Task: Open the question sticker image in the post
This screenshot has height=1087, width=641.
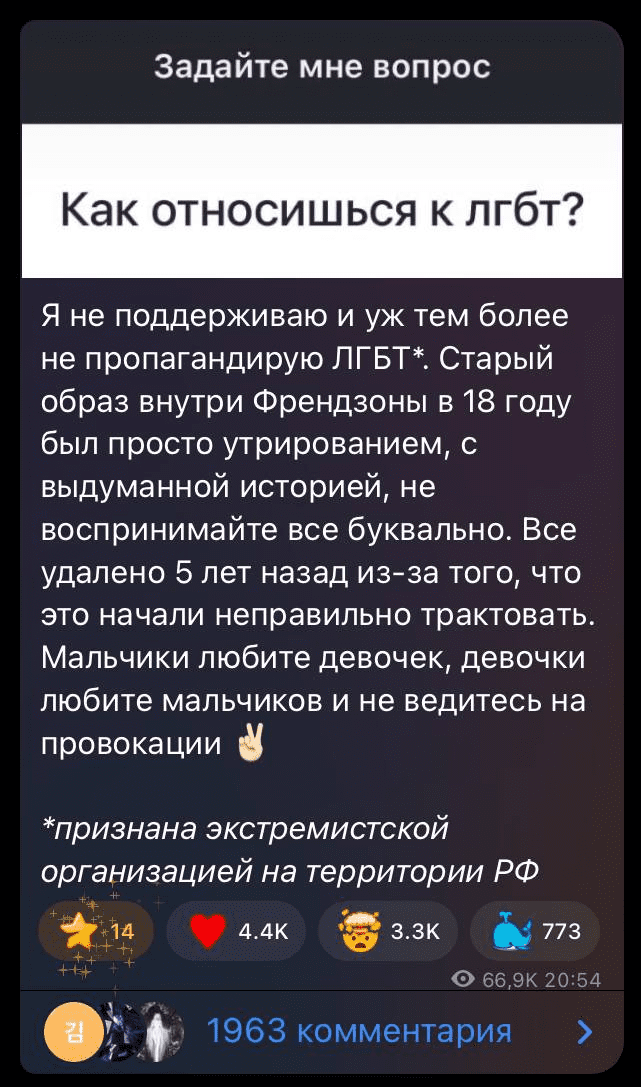Action: [321, 150]
